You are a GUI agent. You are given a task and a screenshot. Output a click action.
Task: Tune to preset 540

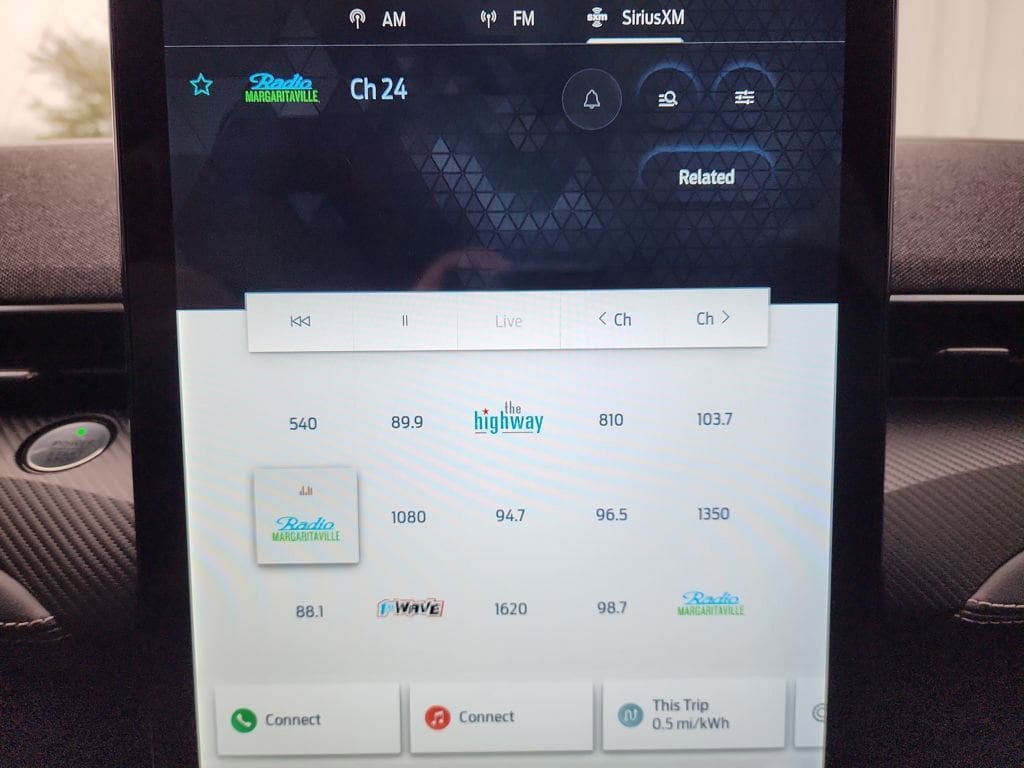coord(303,424)
